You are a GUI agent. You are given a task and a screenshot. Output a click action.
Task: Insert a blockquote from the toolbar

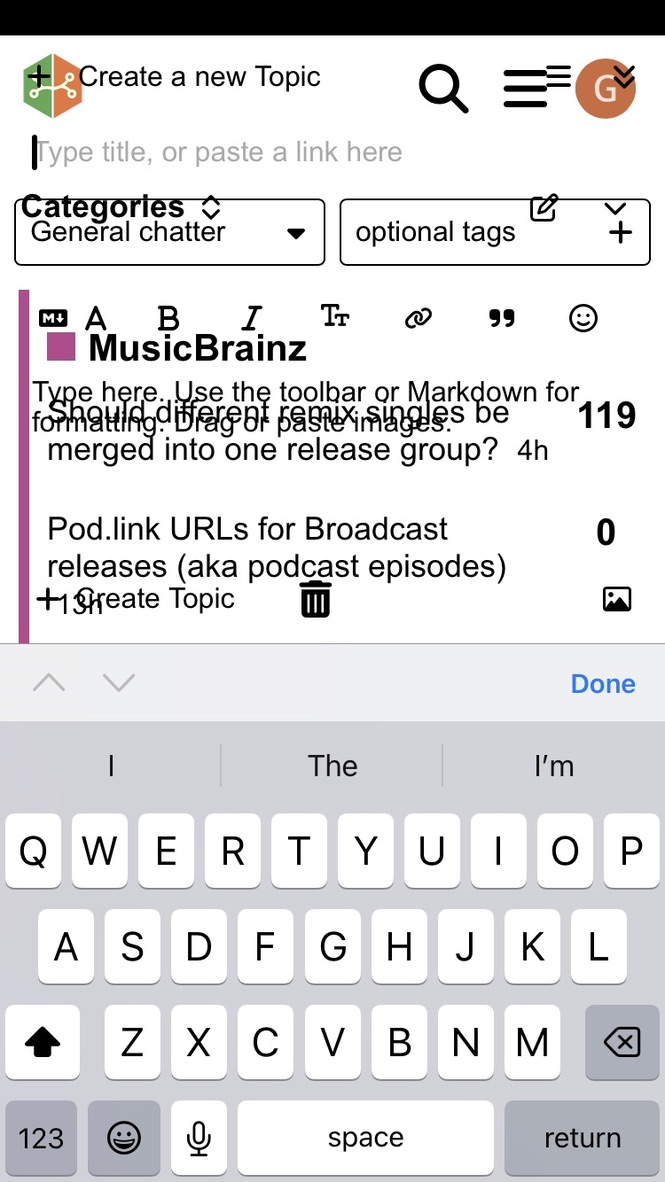[x=501, y=319]
